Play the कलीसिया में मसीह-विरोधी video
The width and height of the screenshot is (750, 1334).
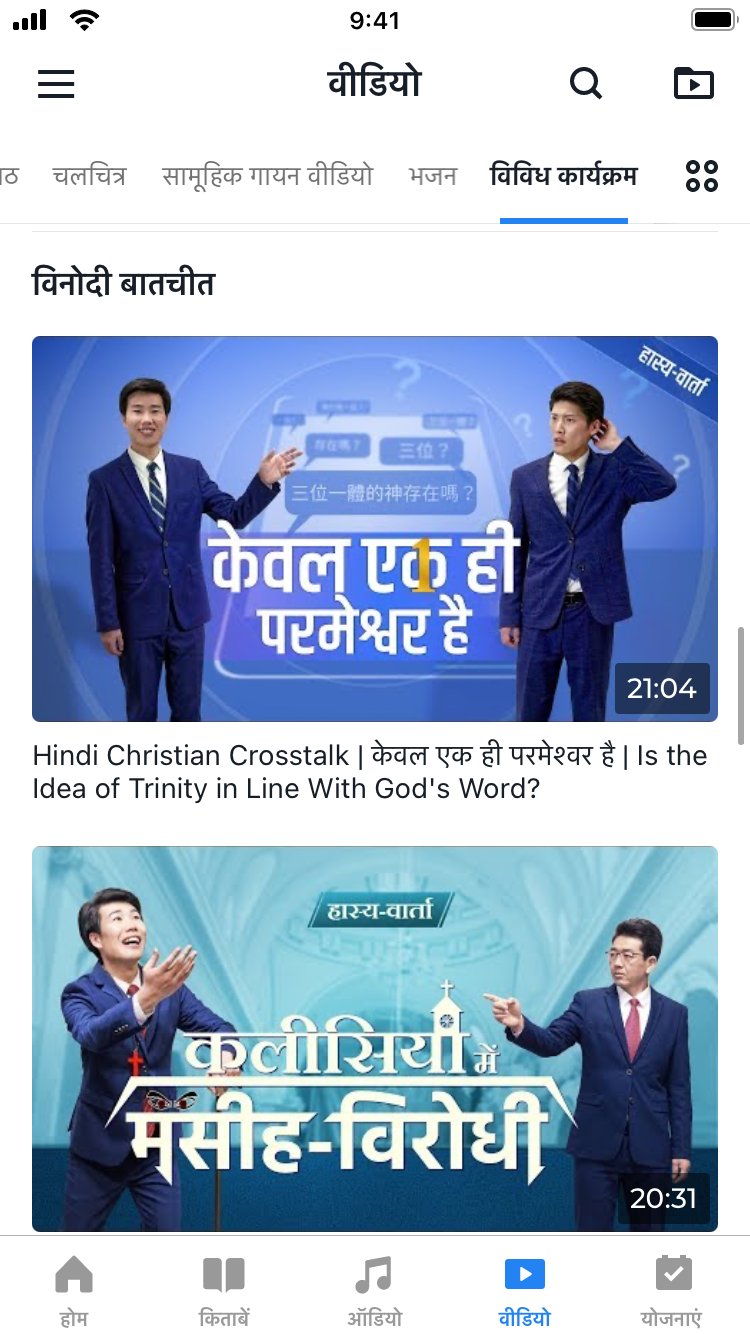(375, 1038)
